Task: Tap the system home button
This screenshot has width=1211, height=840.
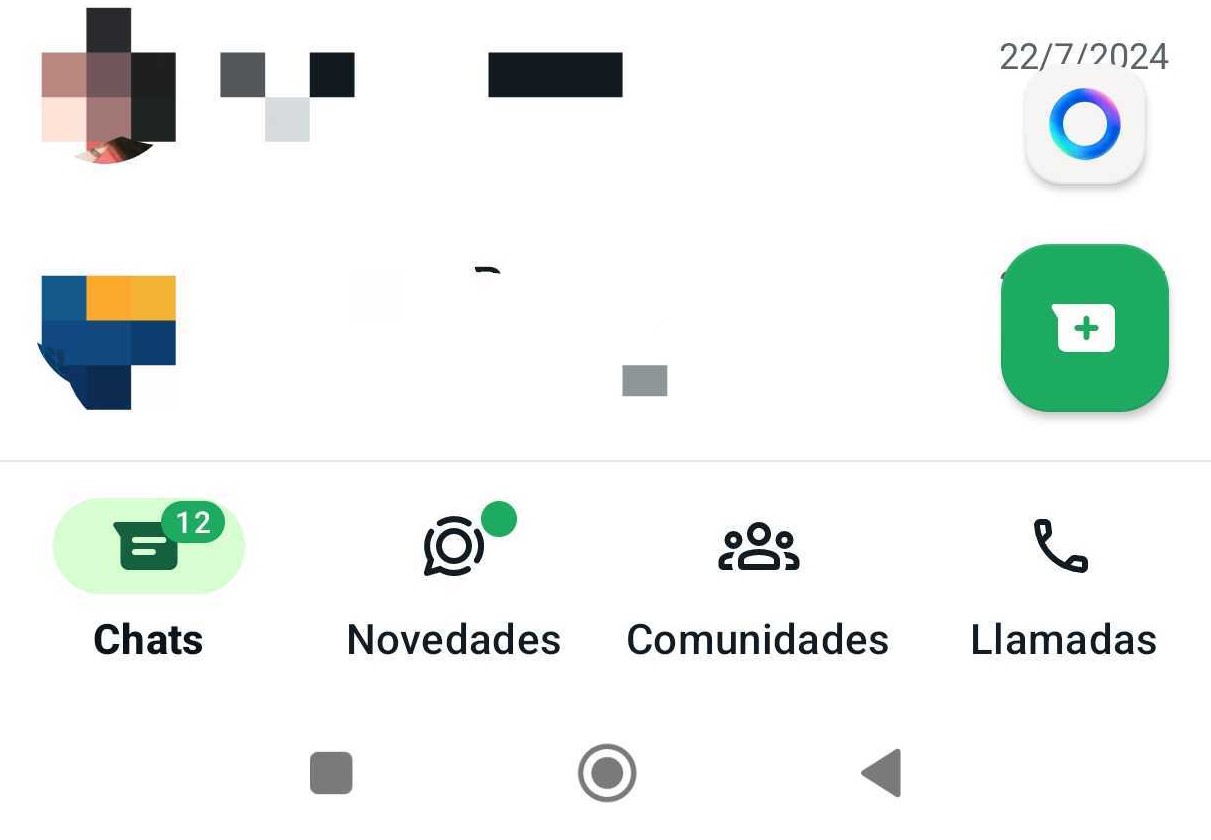Action: pos(607,773)
